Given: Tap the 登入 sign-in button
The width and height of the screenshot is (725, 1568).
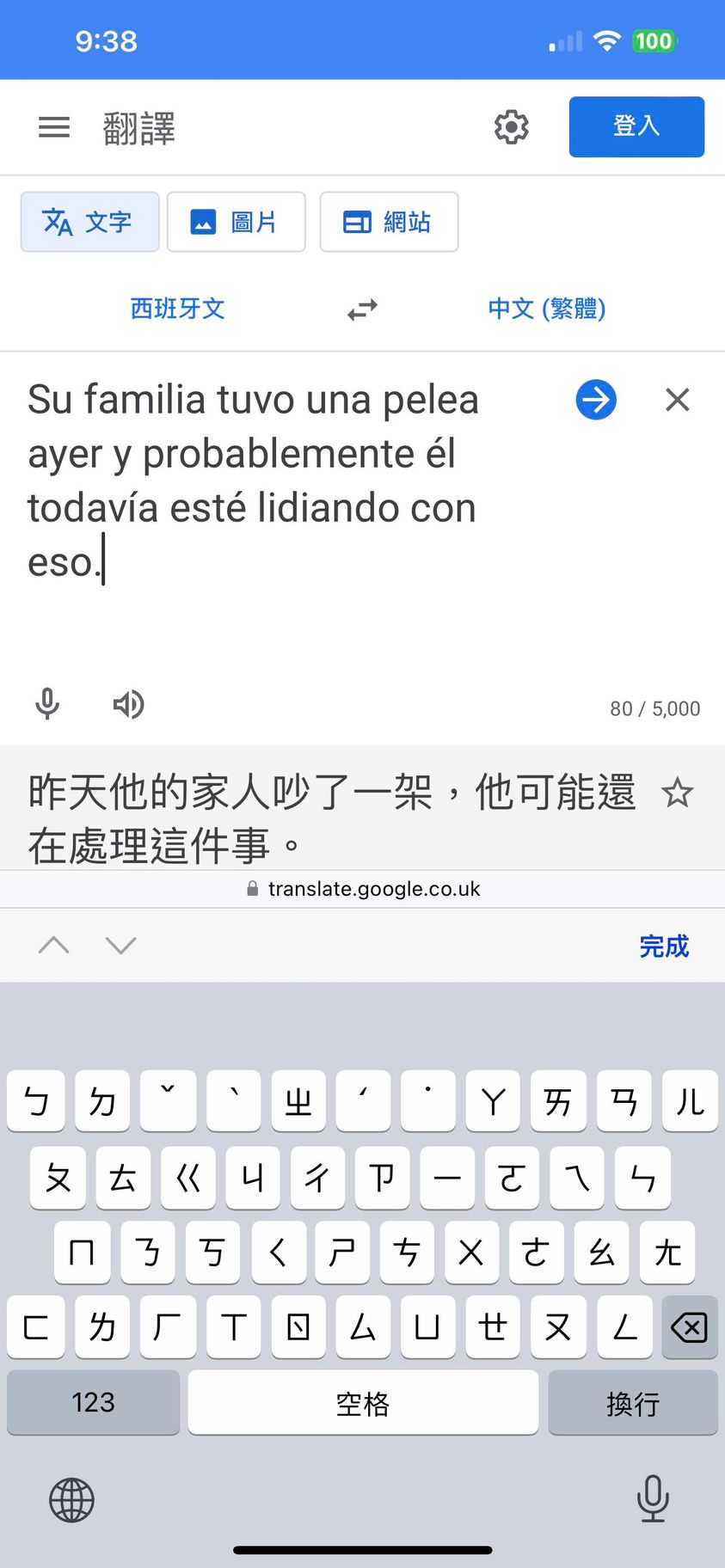Looking at the screenshot, I should [x=636, y=126].
